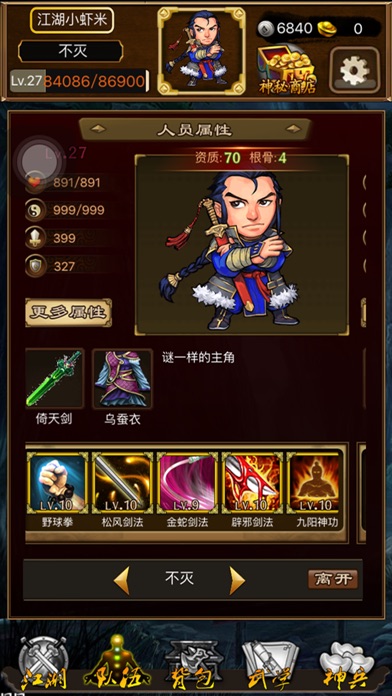Select the 辟邪剑法 skill
Screen dimensions: 392x696
[252, 482]
